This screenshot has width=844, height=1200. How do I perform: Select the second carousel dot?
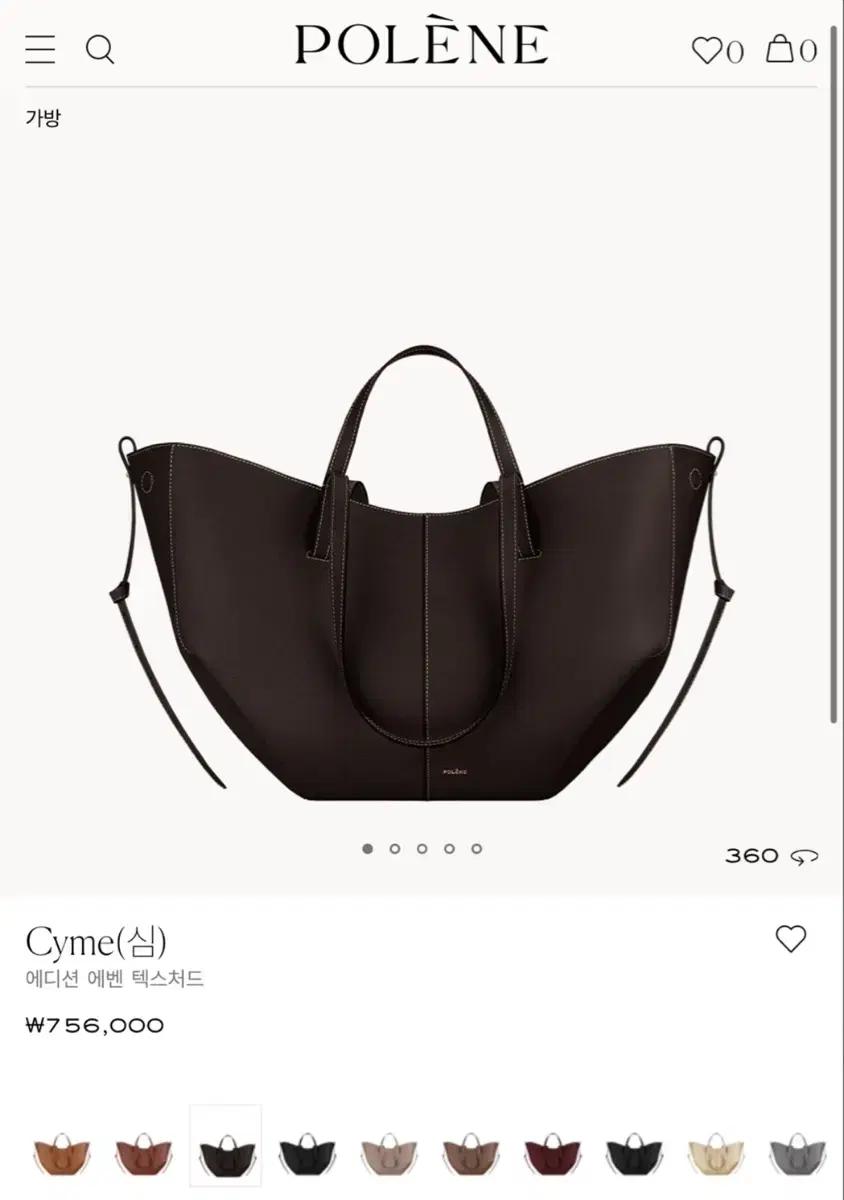(394, 848)
